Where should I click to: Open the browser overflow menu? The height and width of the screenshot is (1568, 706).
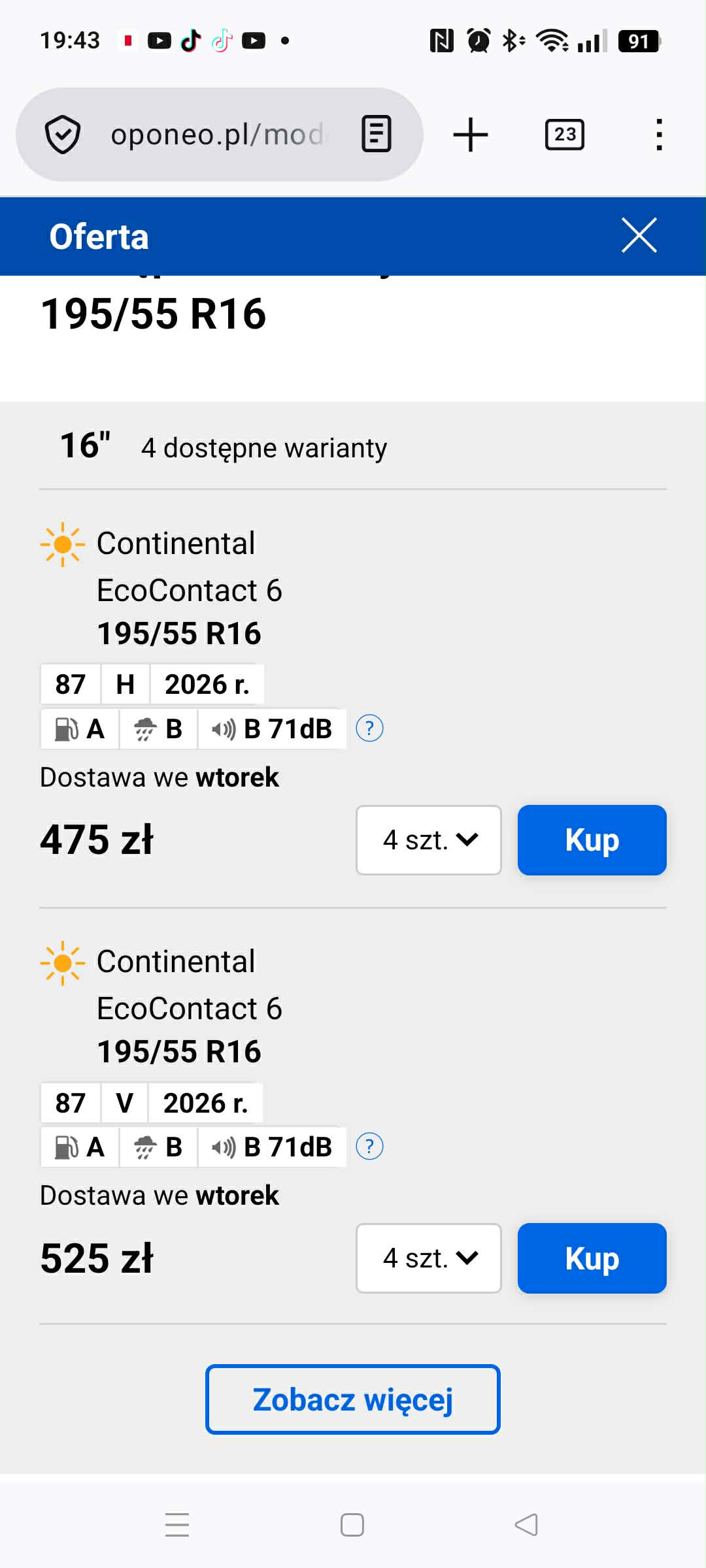pyautogui.click(x=659, y=135)
